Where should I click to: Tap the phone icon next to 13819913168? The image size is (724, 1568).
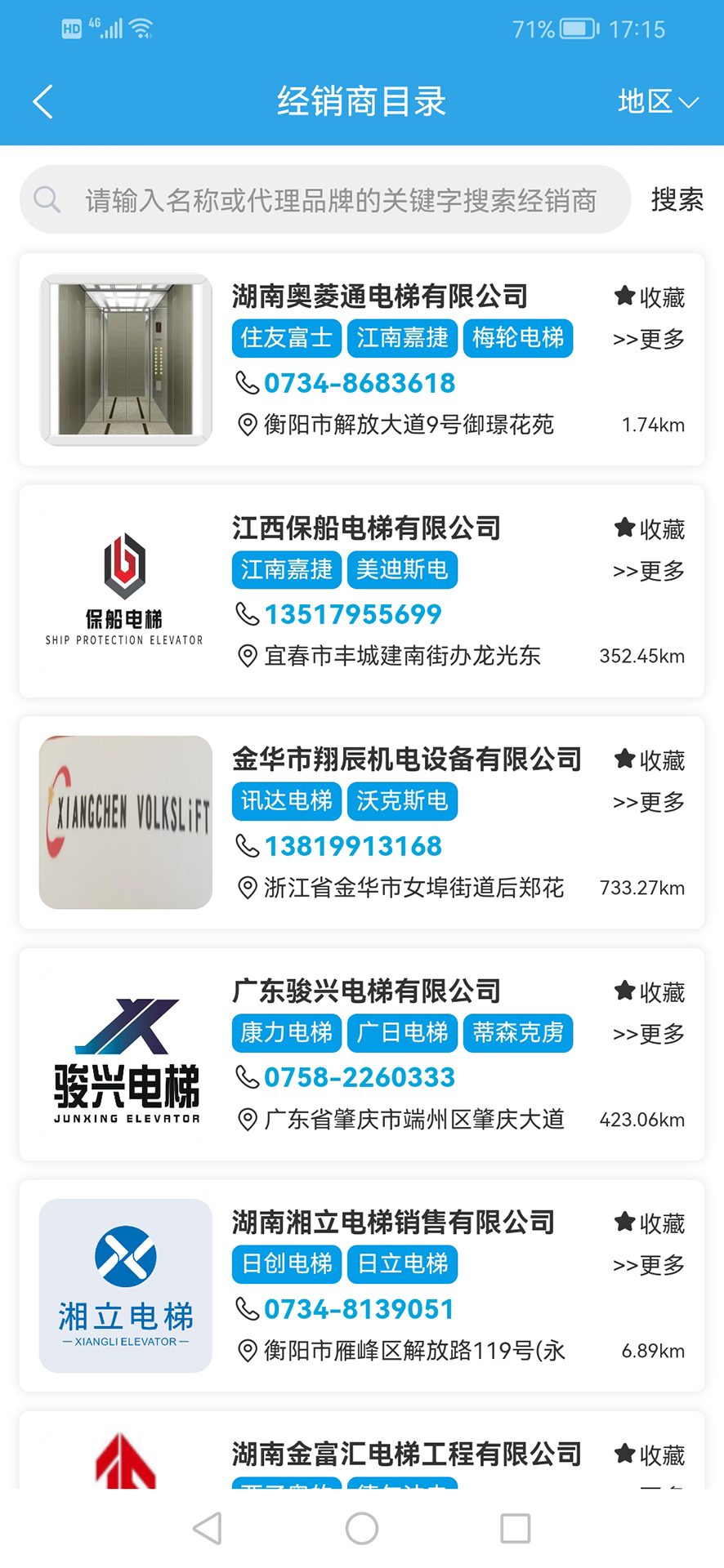click(247, 846)
